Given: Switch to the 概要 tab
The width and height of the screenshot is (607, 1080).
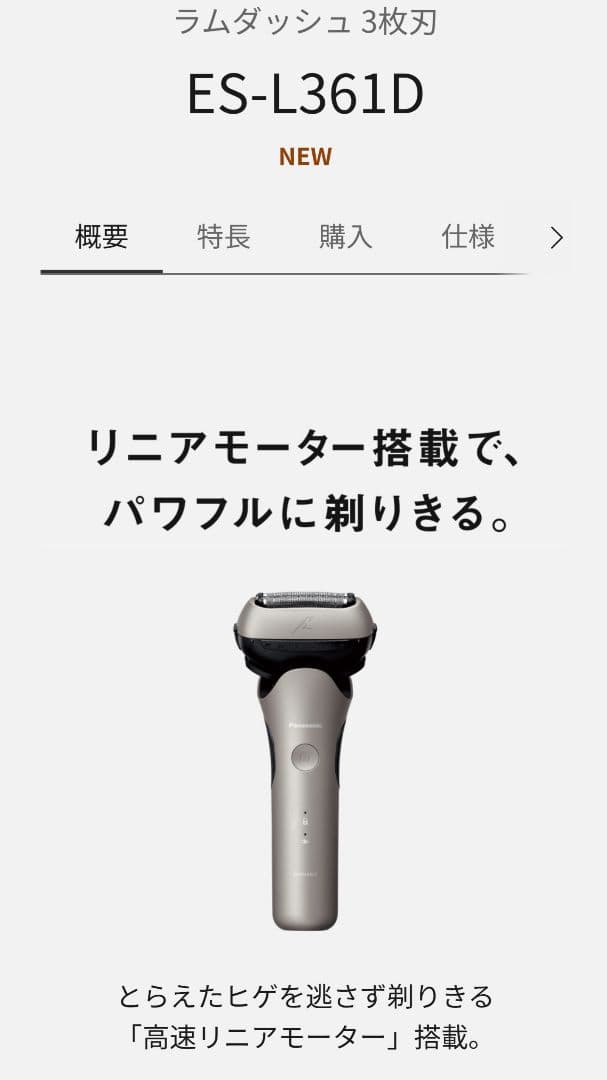Looking at the screenshot, I should pyautogui.click(x=102, y=237).
